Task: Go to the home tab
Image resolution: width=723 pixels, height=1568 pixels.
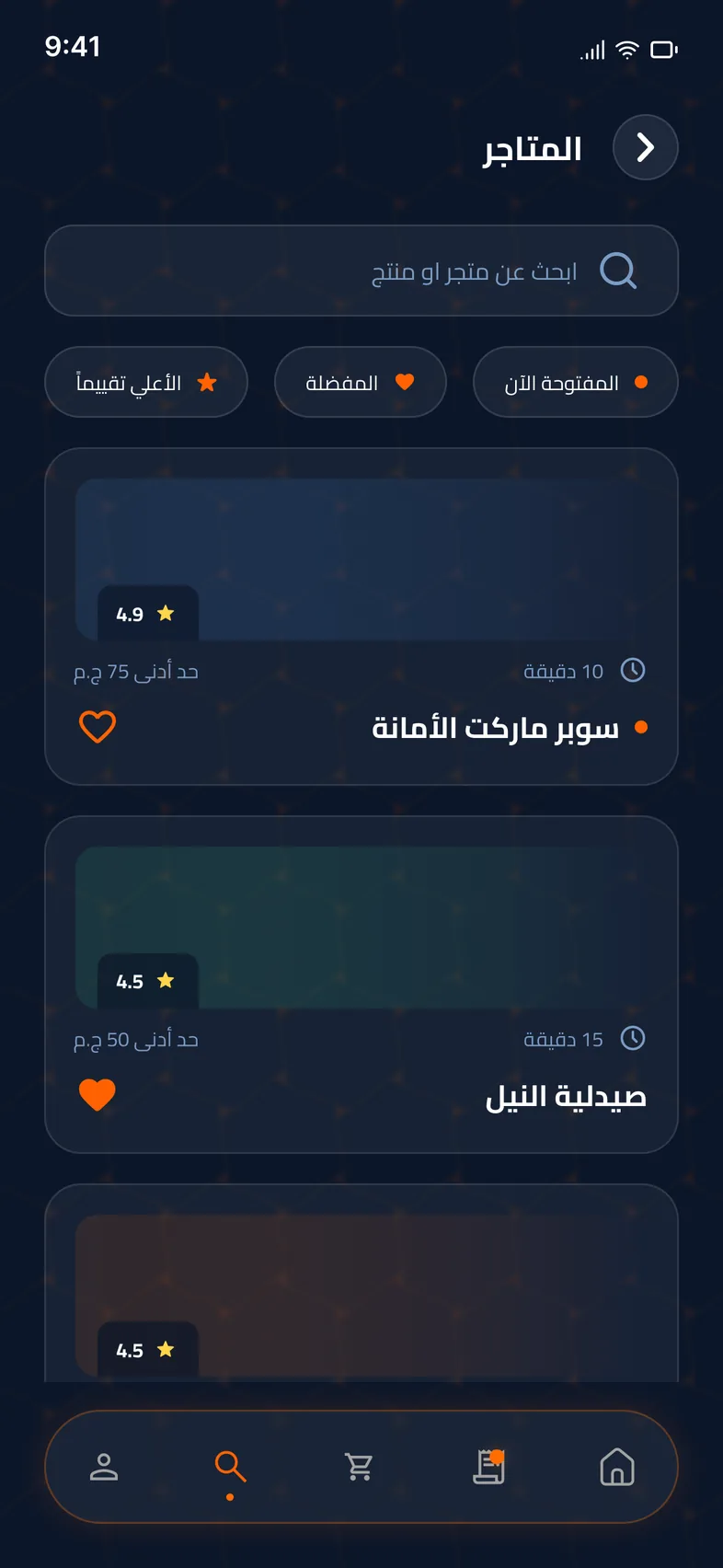Action: pos(617,1467)
